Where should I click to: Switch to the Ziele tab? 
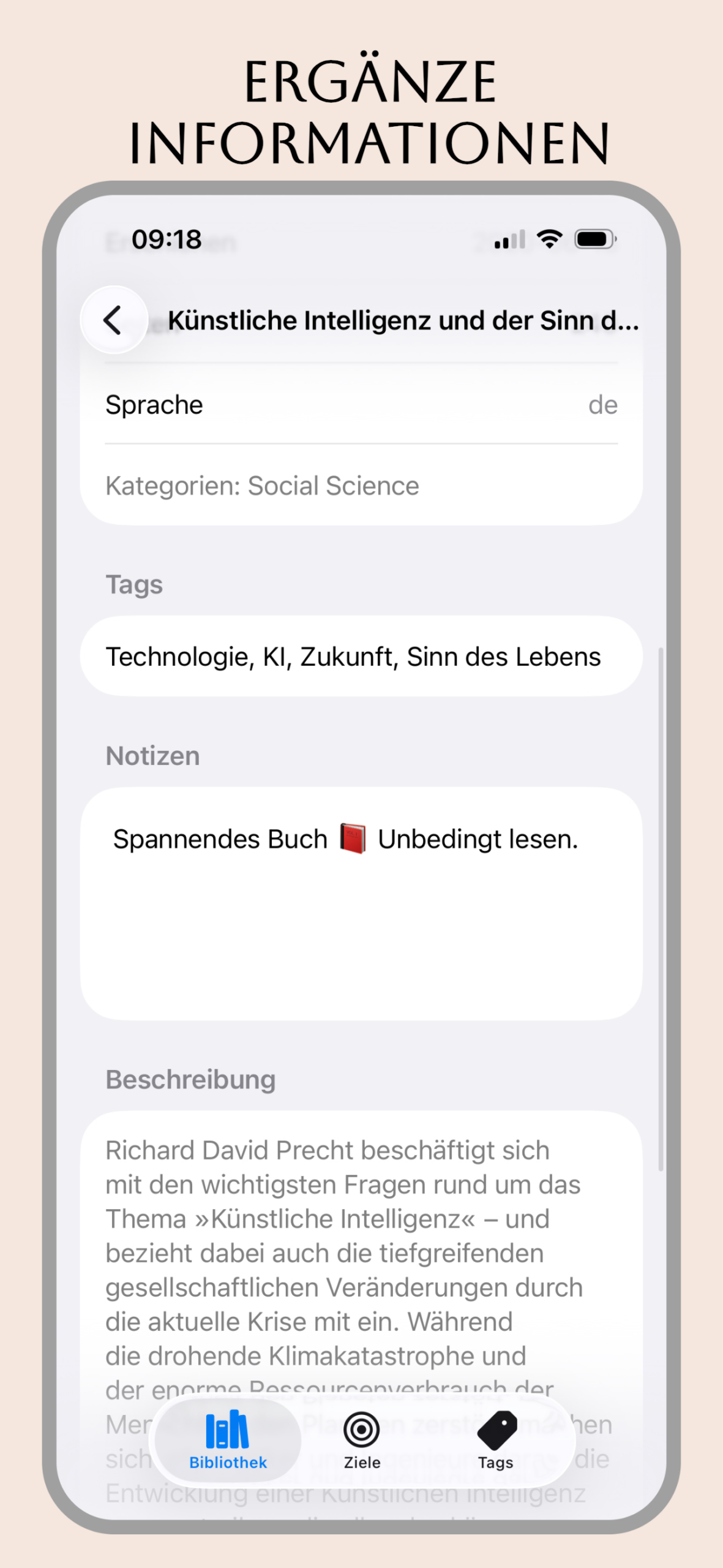[x=361, y=1439]
